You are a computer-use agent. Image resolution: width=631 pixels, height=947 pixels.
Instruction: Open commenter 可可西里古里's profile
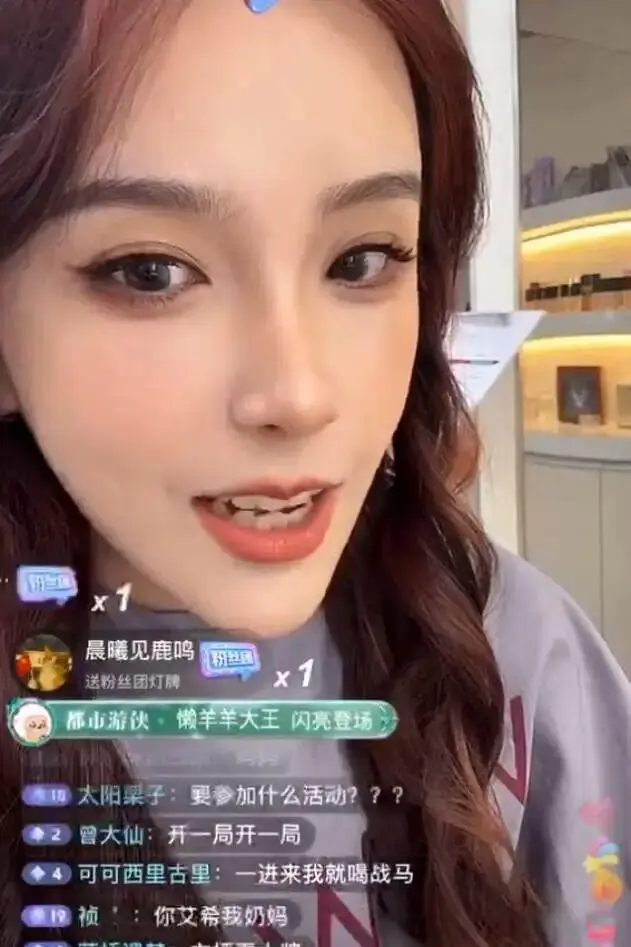[x=145, y=873]
